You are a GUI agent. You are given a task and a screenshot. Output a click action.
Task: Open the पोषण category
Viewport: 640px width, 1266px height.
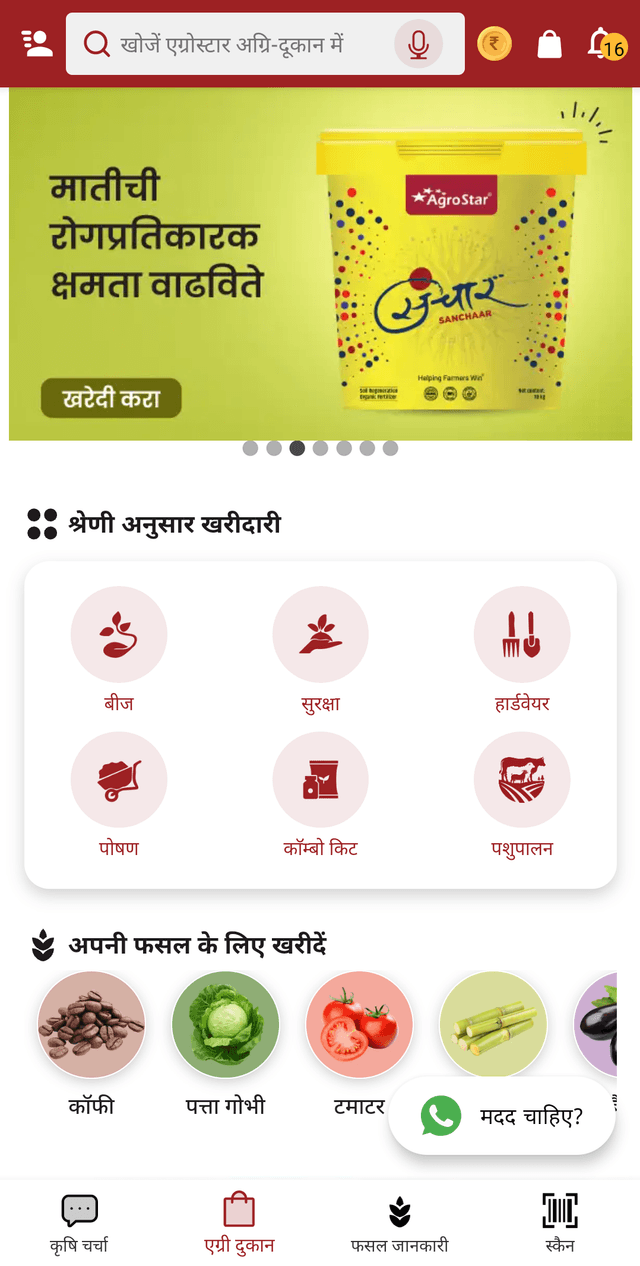(118, 794)
